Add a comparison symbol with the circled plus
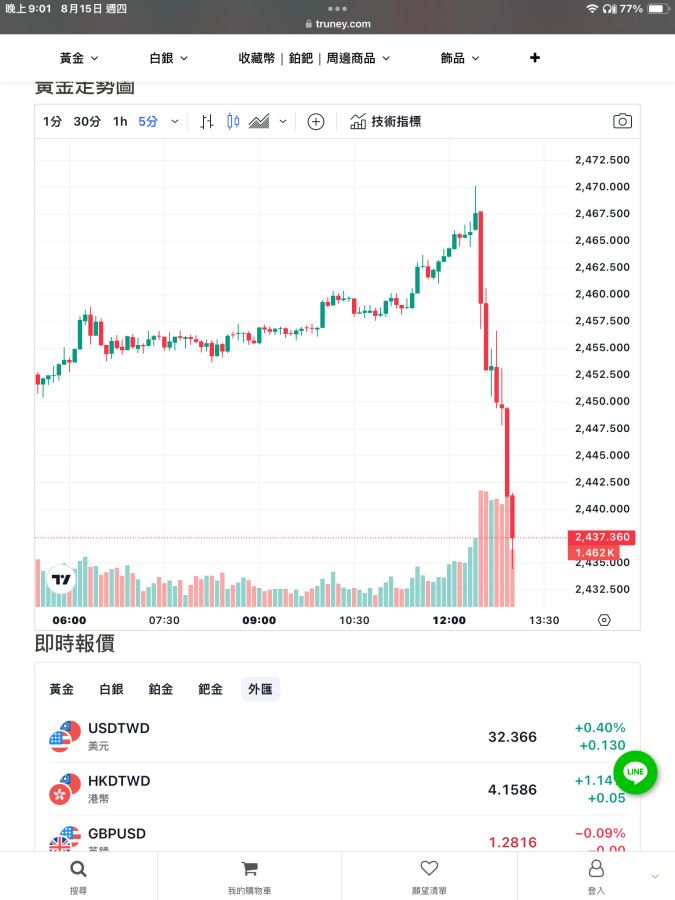This screenshot has width=675, height=900. coord(316,121)
